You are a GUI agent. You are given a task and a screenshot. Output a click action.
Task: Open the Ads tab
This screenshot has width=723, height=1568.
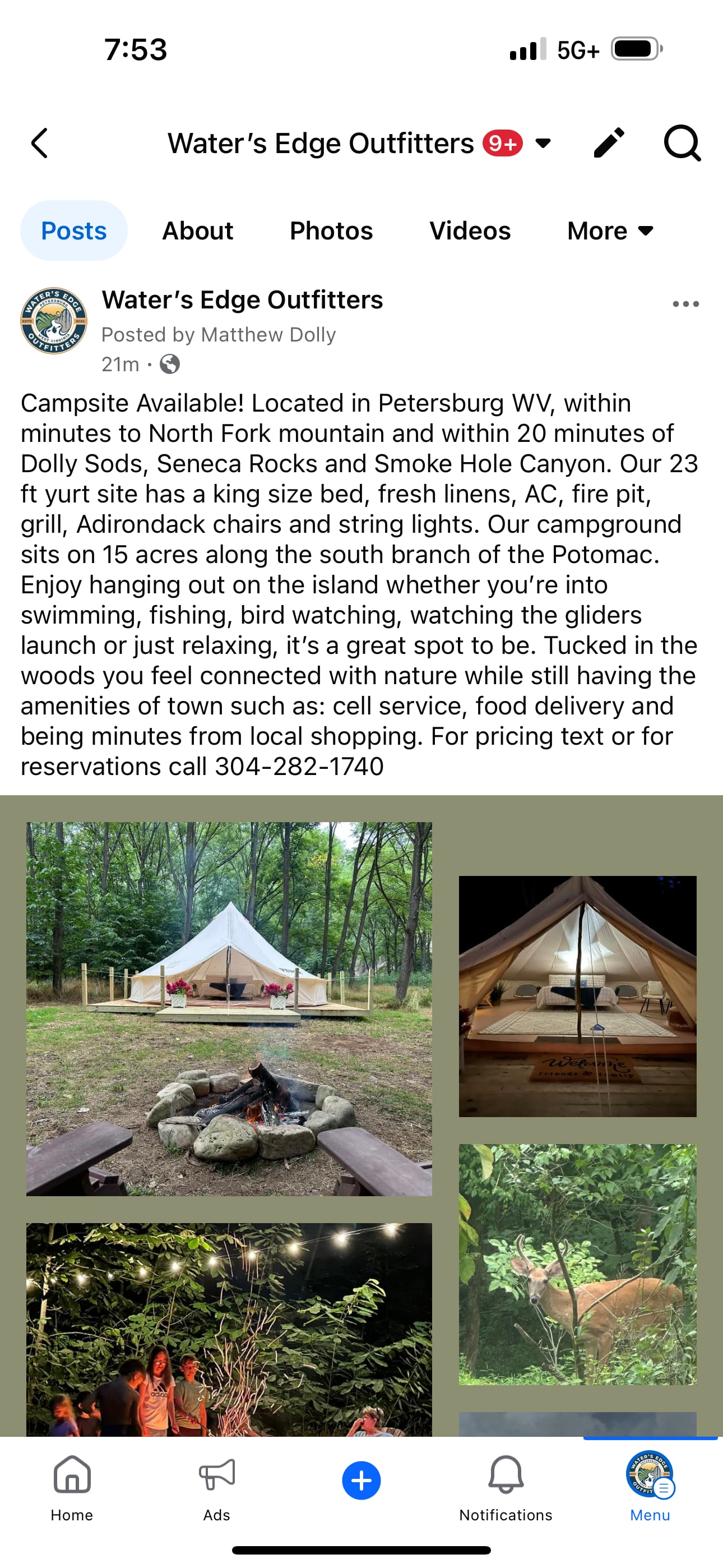pos(217,1487)
